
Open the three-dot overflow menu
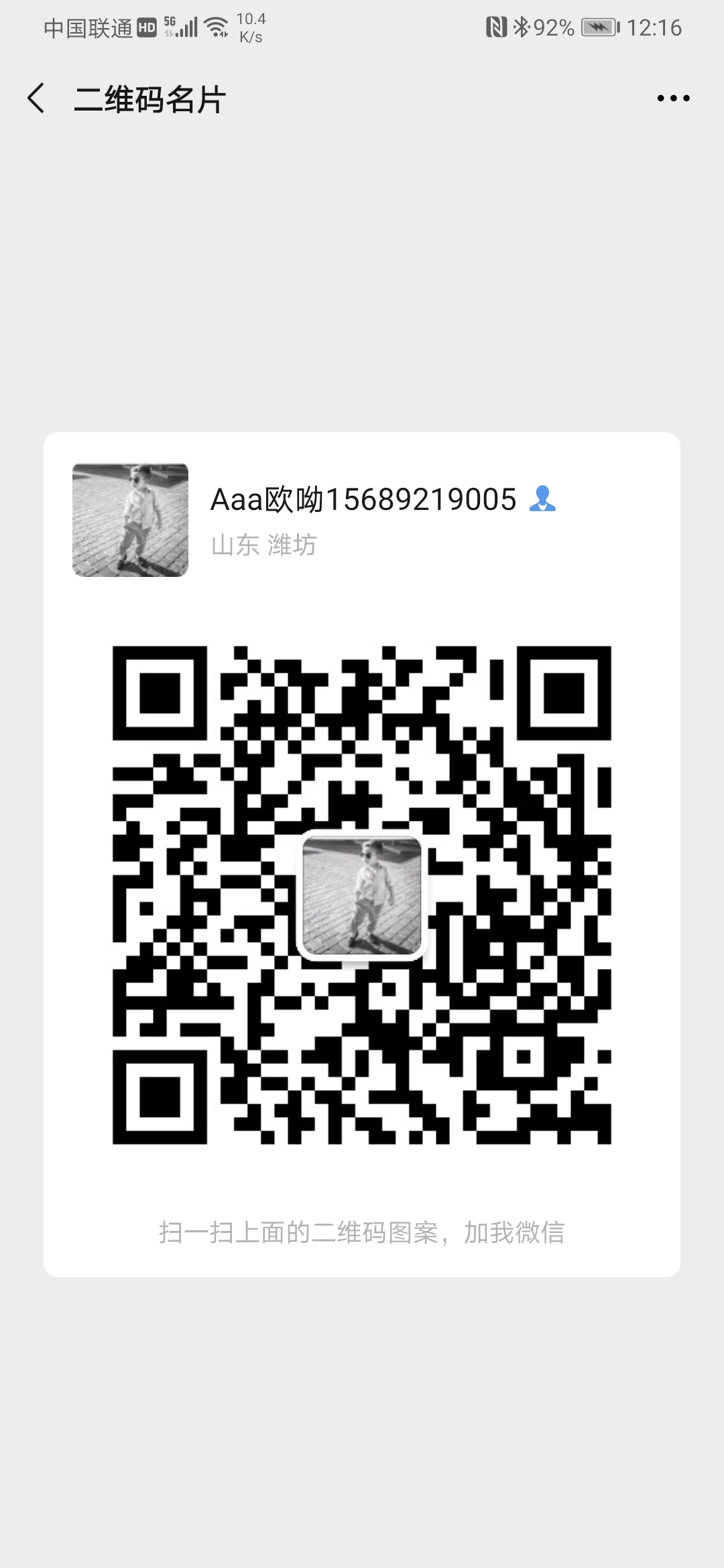click(x=673, y=99)
